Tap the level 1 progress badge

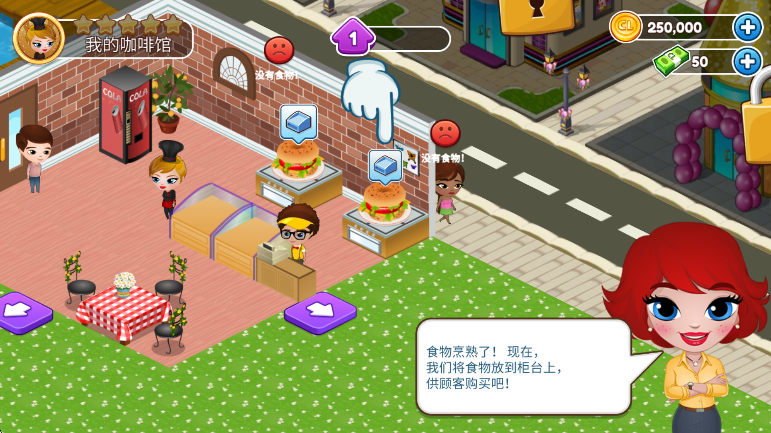click(352, 39)
